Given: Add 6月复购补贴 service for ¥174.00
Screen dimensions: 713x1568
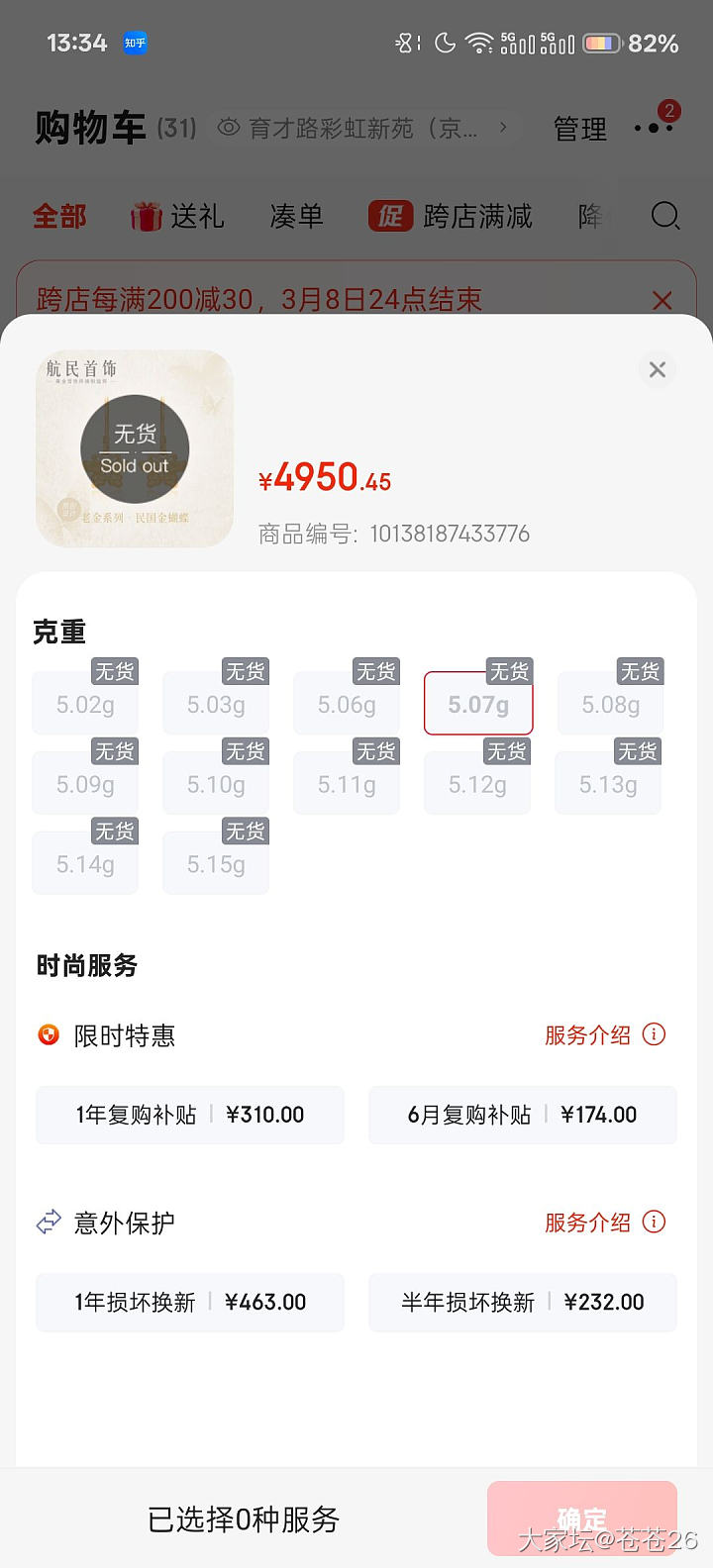Looking at the screenshot, I should pos(523,1115).
